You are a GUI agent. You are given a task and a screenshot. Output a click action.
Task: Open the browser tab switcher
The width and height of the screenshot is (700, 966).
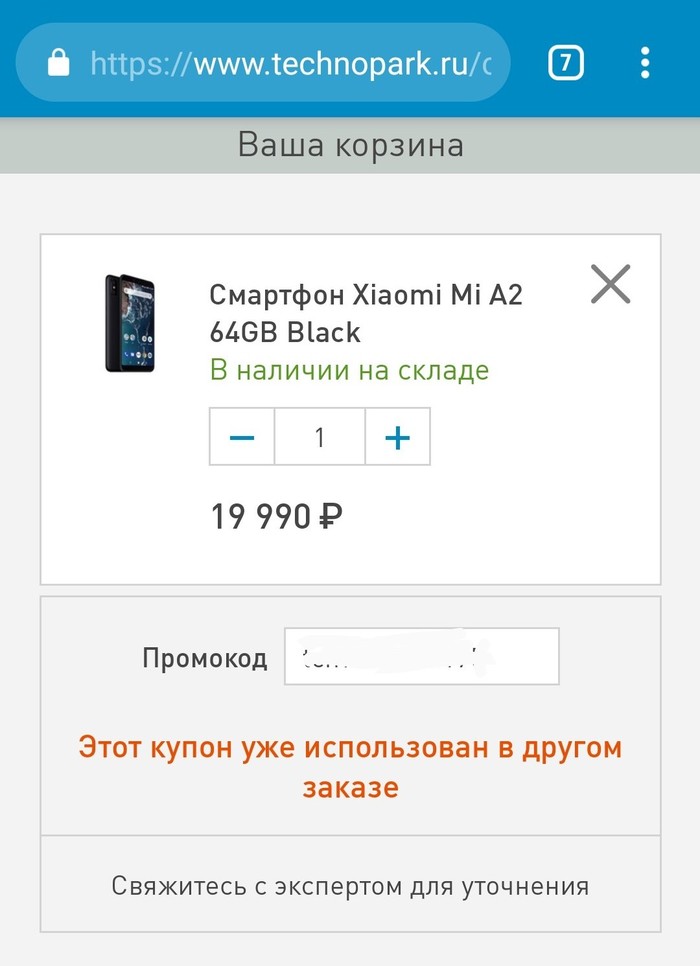[565, 64]
